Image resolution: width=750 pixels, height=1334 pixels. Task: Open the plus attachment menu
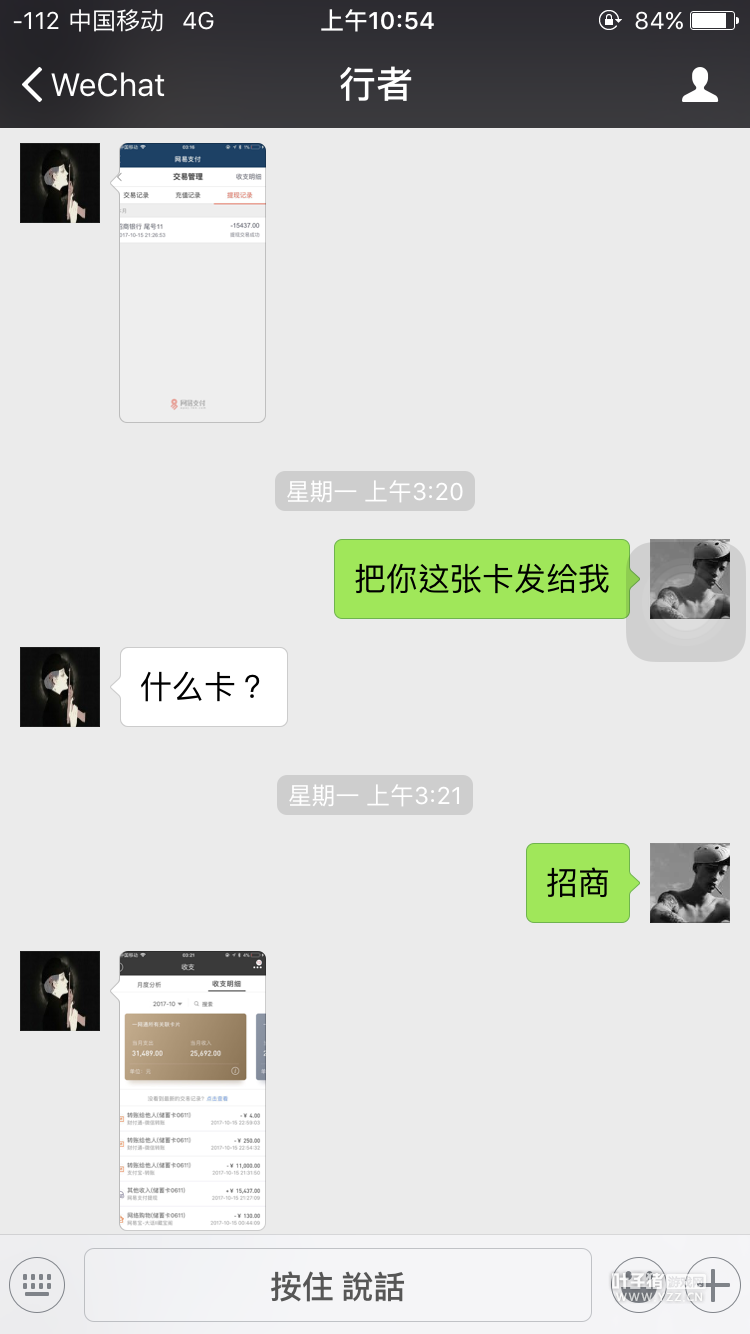coord(712,1284)
